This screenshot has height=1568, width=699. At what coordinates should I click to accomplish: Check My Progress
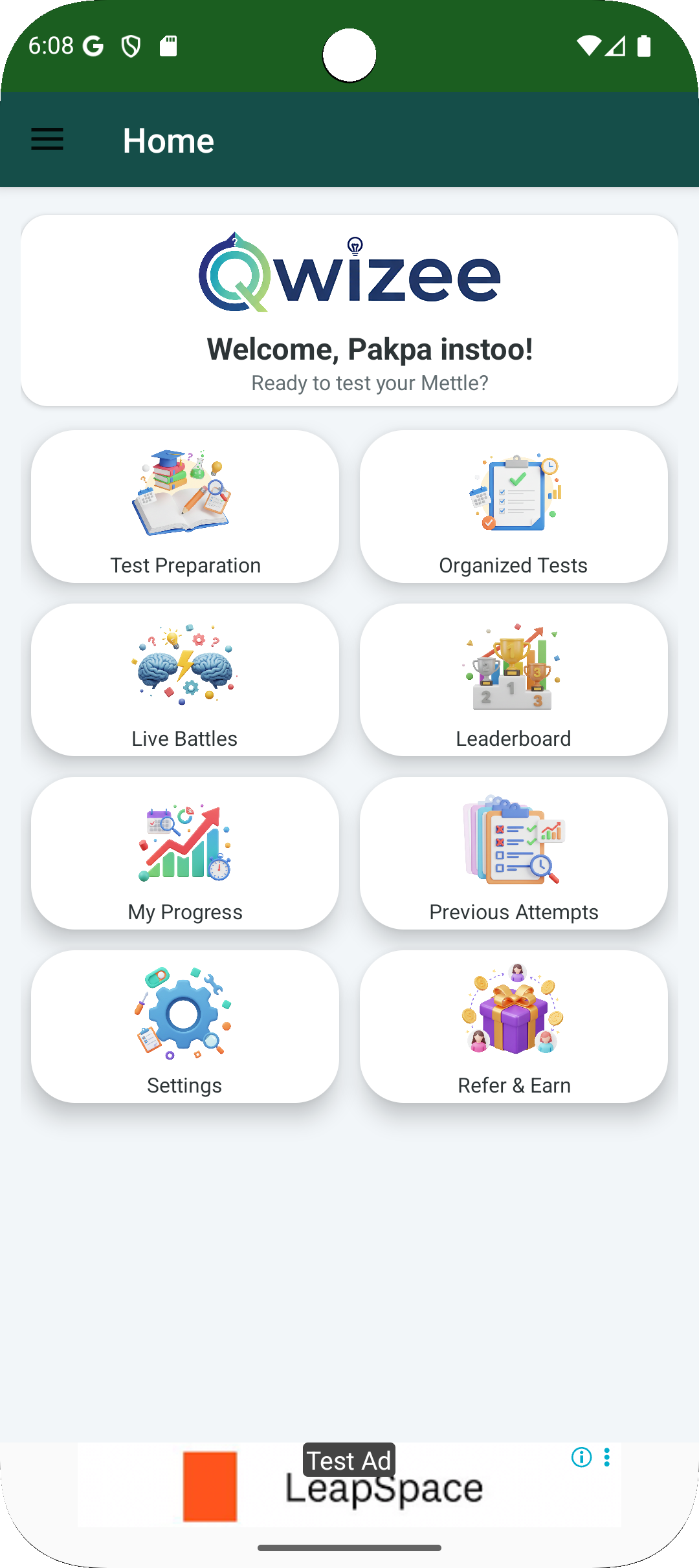[x=185, y=853]
